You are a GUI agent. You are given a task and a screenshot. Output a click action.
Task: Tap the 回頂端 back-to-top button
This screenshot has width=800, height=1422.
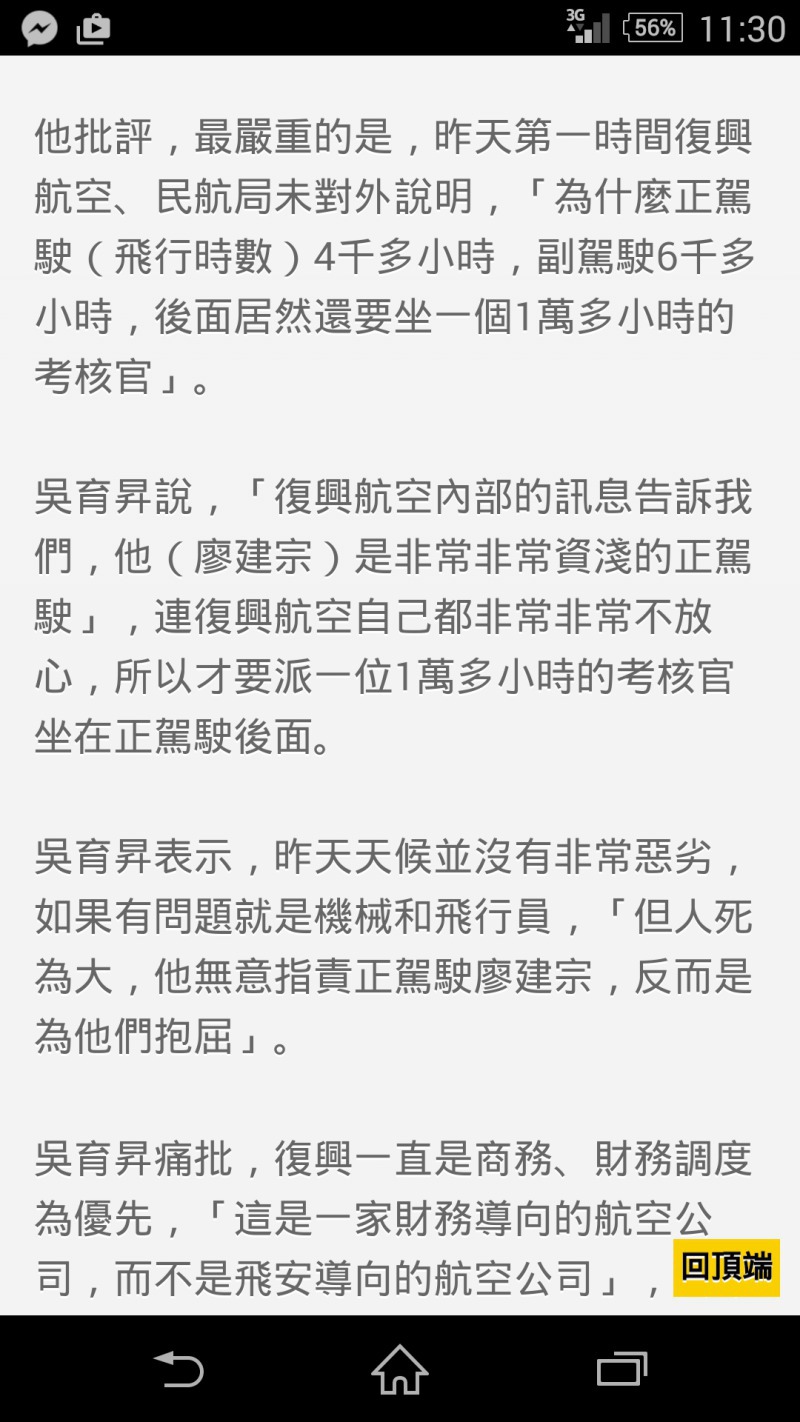click(726, 1267)
